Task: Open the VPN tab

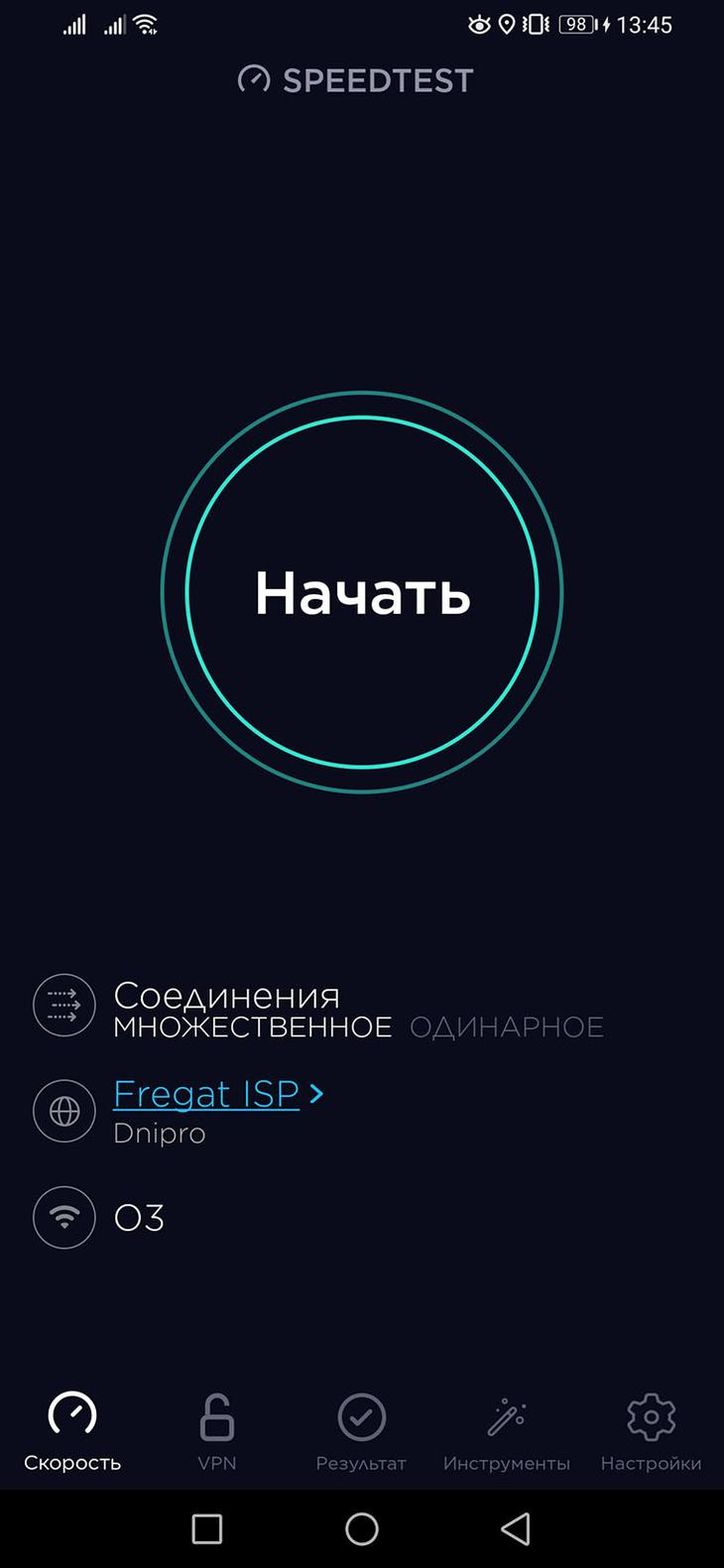Action: click(216, 1432)
